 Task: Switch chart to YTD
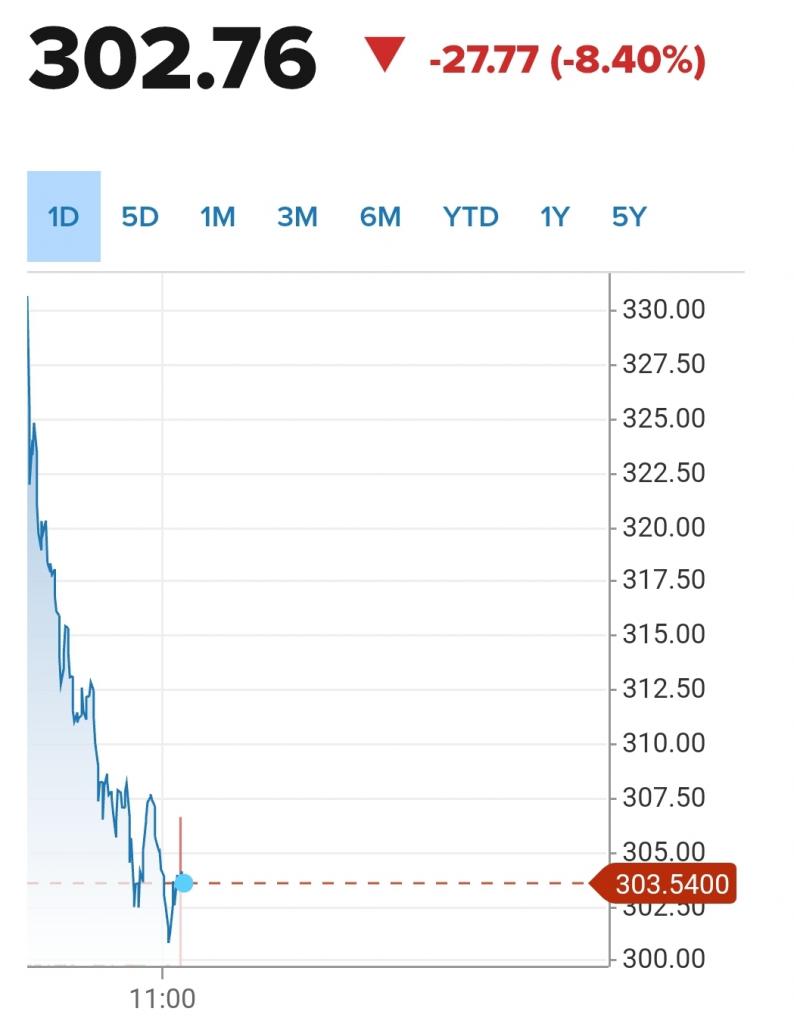point(470,216)
